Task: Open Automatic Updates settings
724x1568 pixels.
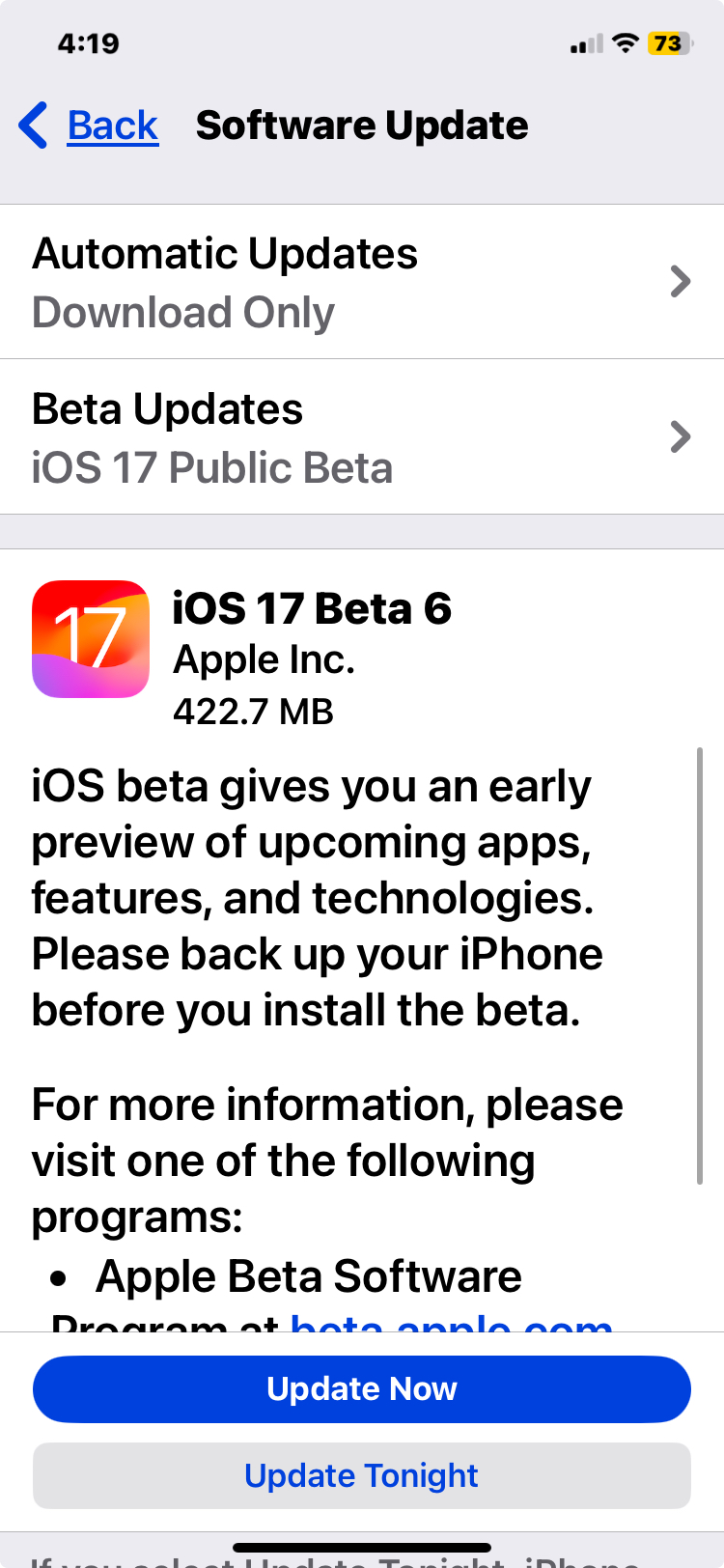Action: pyautogui.click(x=362, y=282)
